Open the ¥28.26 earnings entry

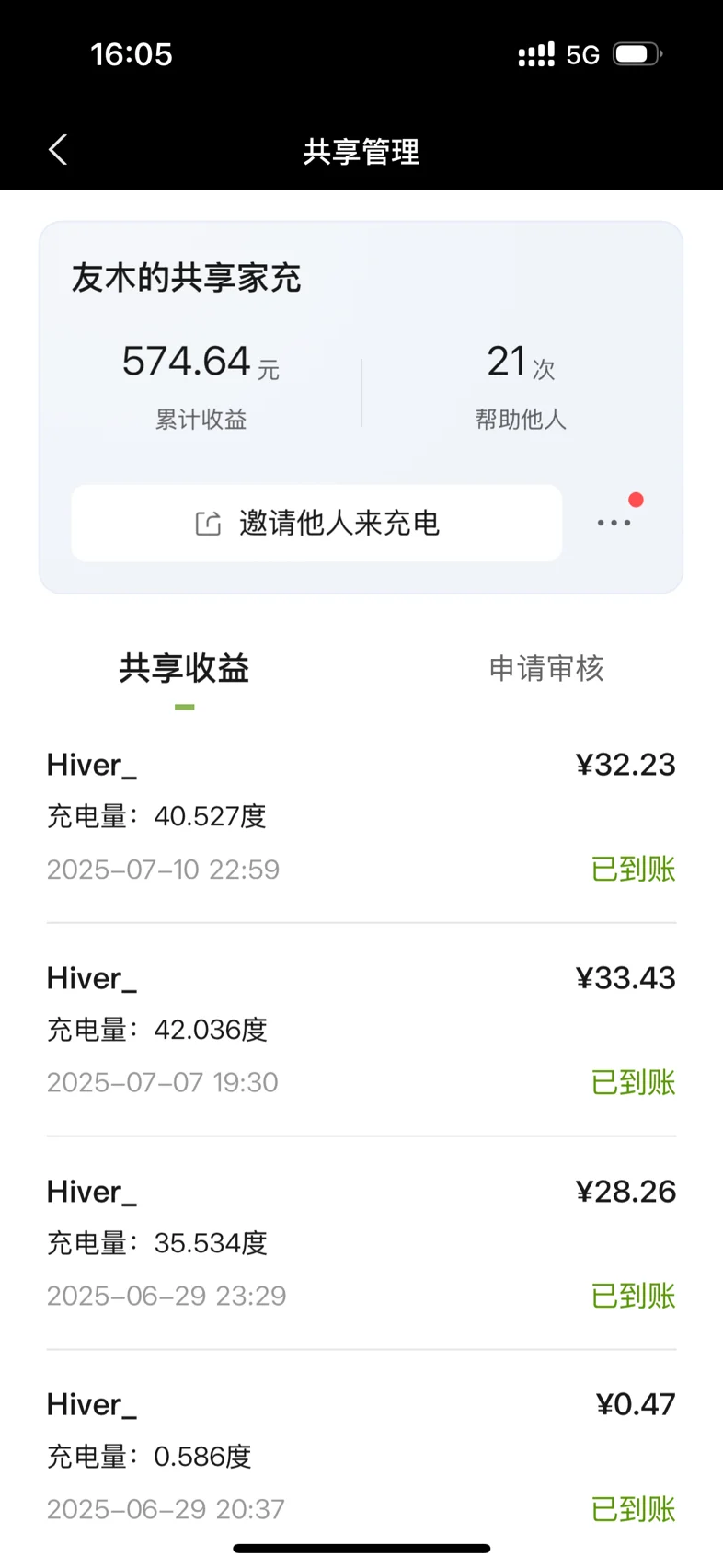tap(361, 1243)
